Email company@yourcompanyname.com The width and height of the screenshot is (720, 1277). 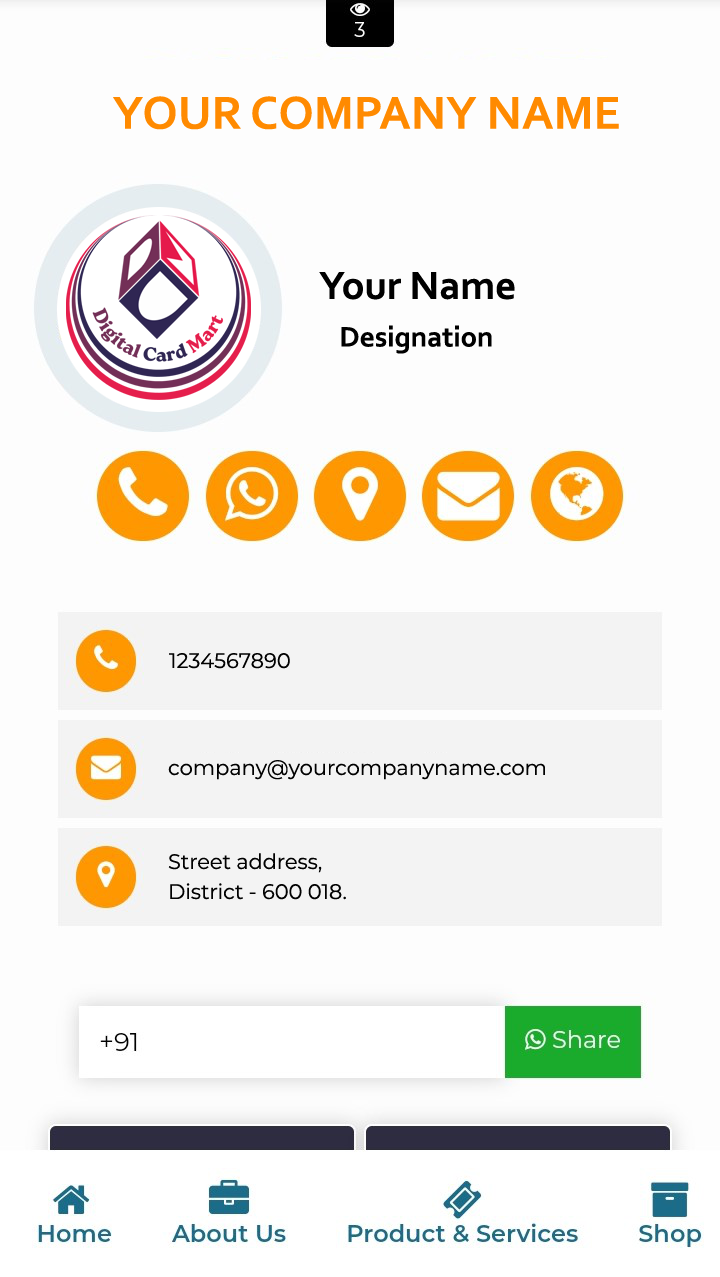[x=357, y=769]
